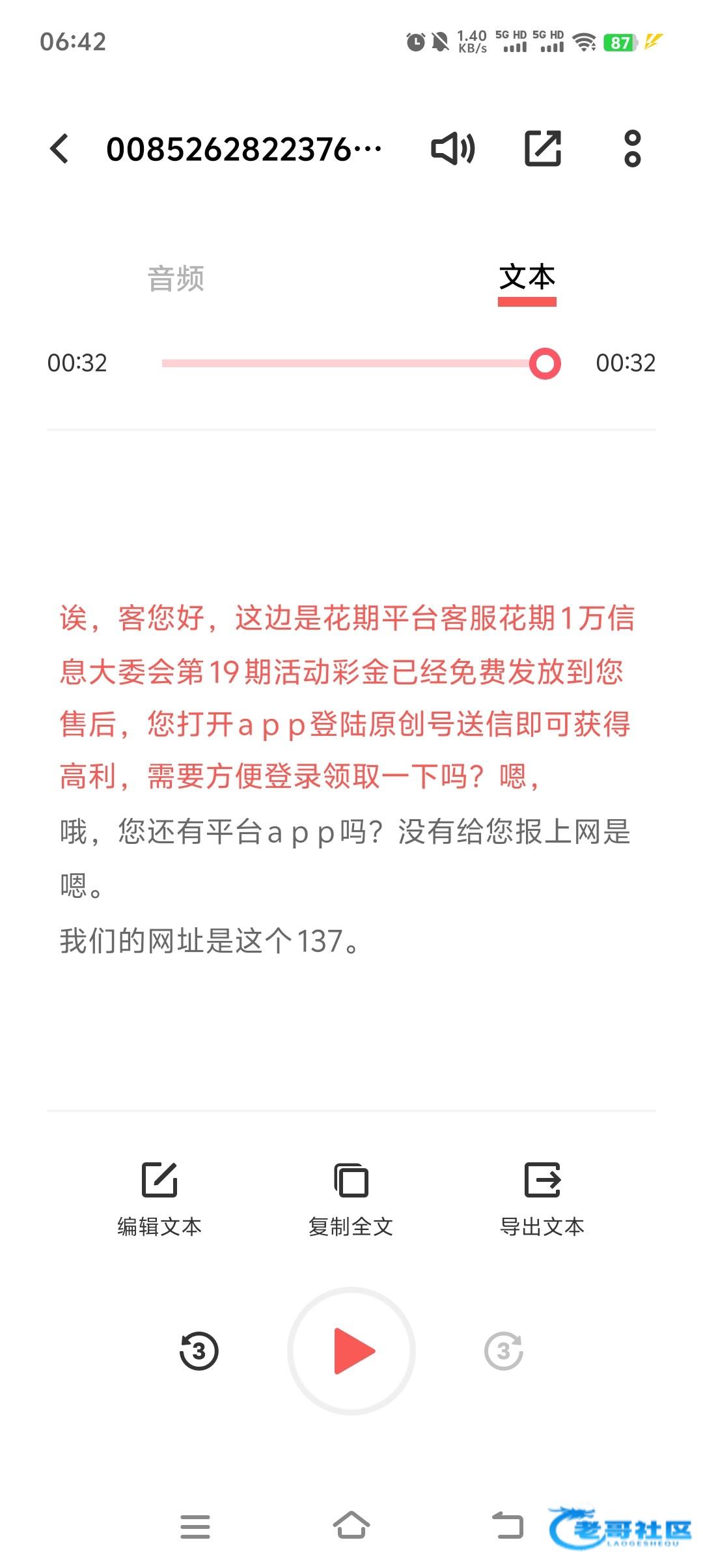This screenshot has width=703, height=1568.
Task: Share the recording via export icon
Action: coord(543,149)
